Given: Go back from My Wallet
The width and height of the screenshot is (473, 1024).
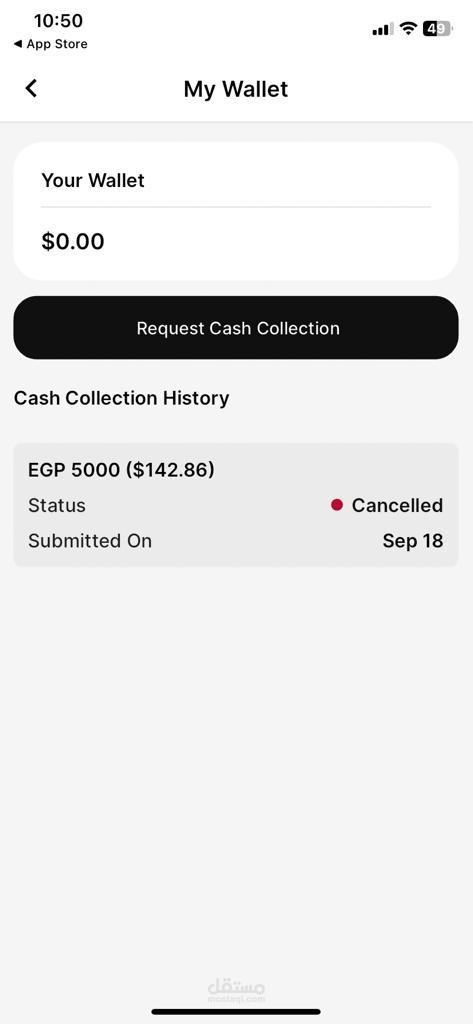Looking at the screenshot, I should coord(31,88).
